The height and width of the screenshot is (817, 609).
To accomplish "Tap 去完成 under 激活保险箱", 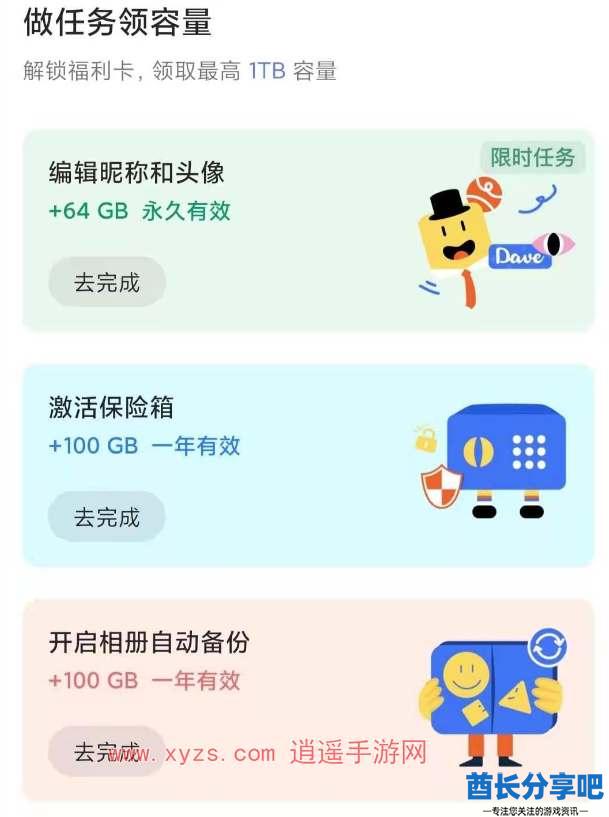I will [x=107, y=517].
